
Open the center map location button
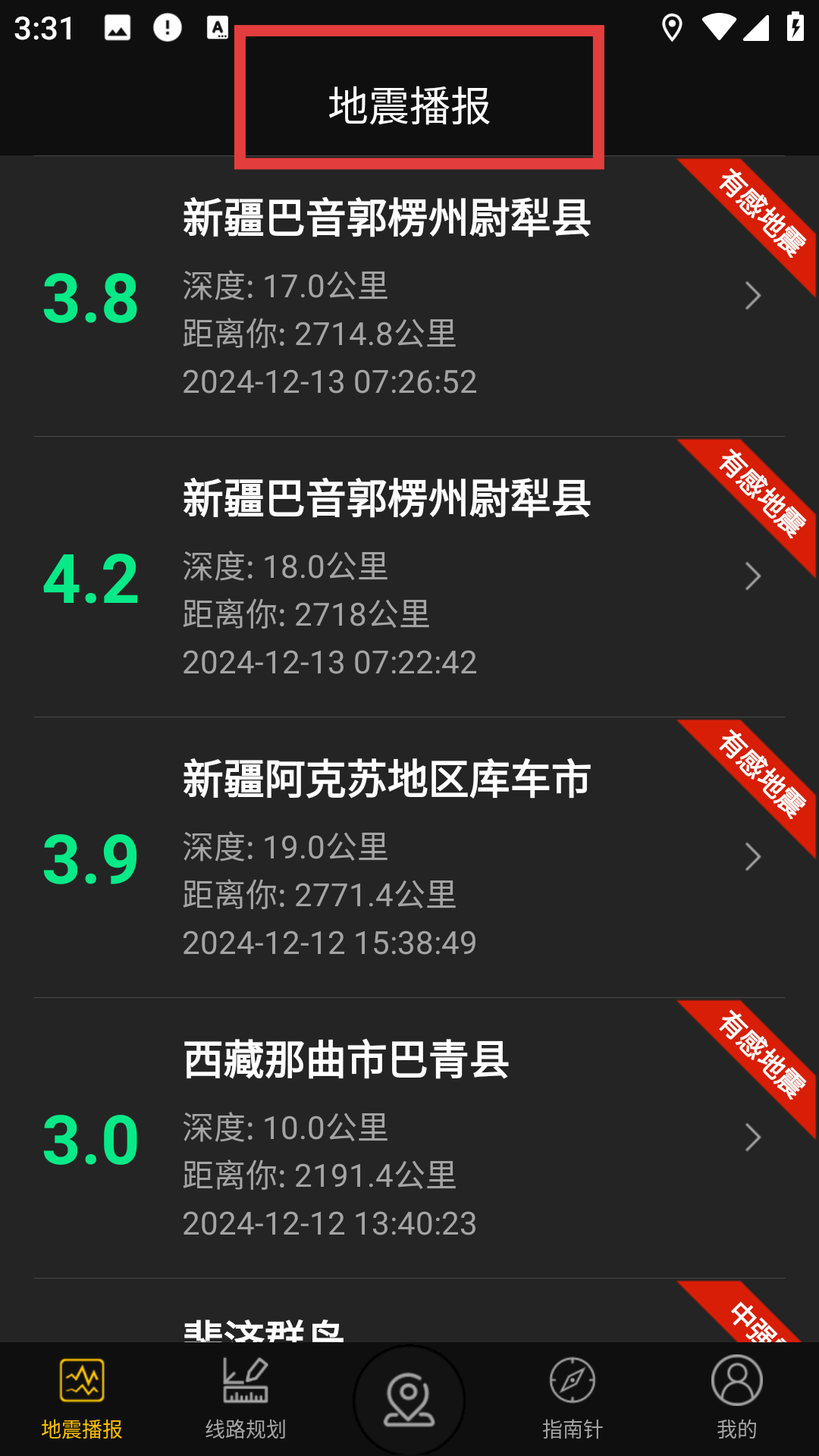[x=409, y=1399]
